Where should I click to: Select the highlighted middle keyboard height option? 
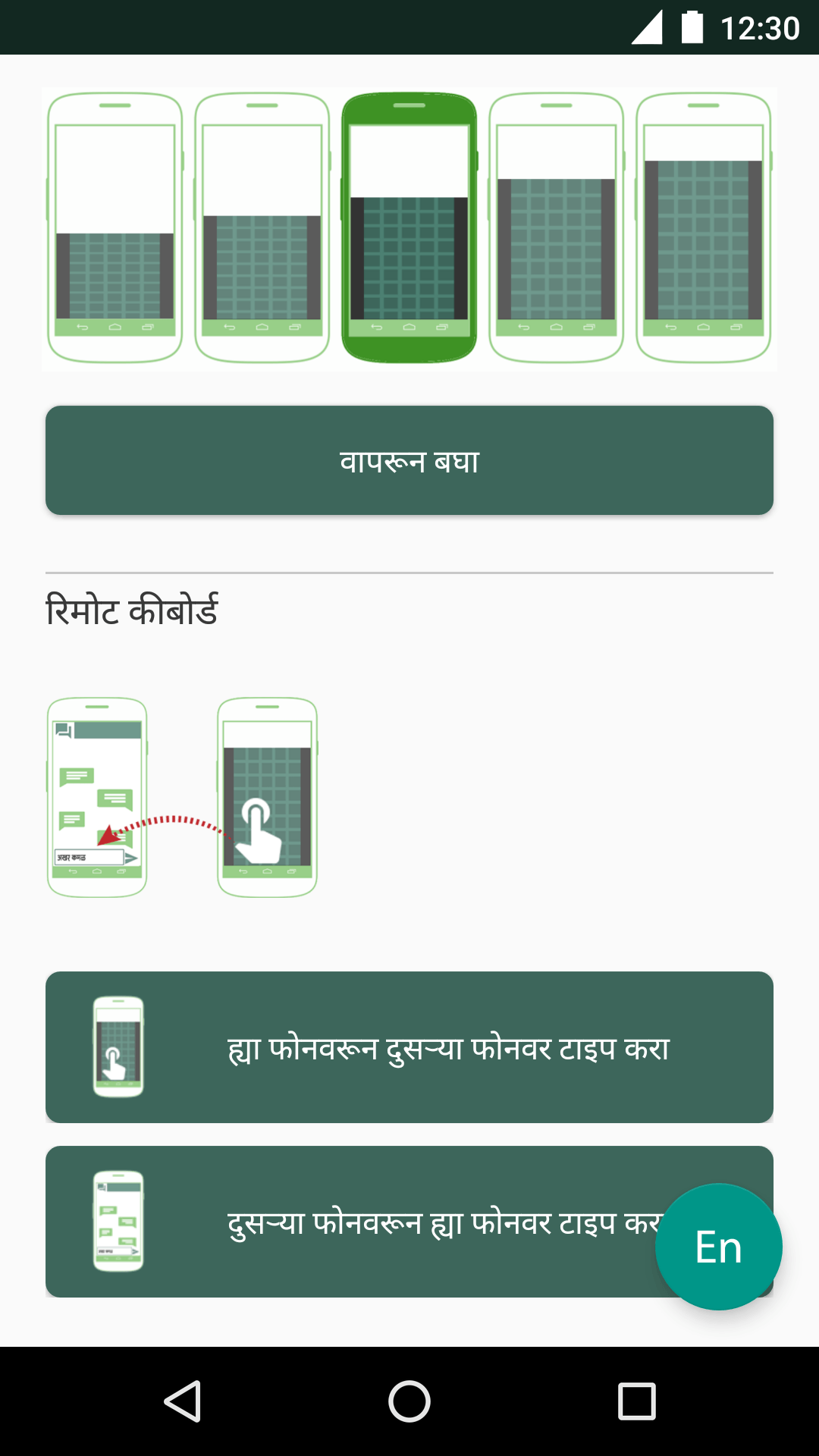409,227
